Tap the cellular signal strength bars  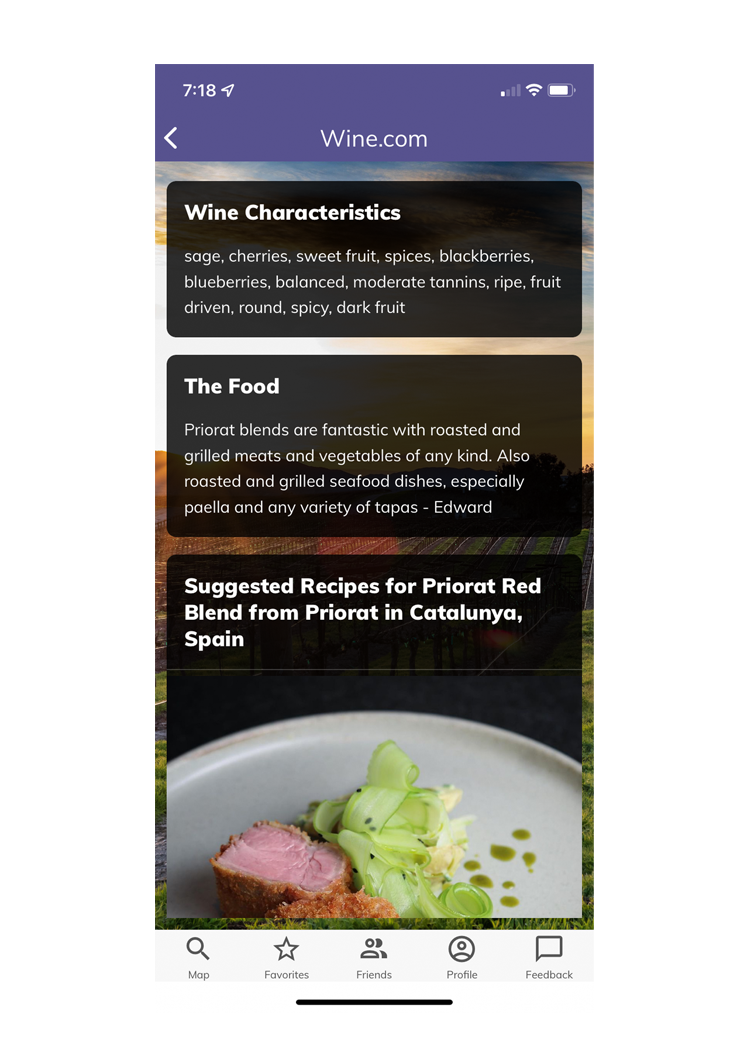click(509, 90)
